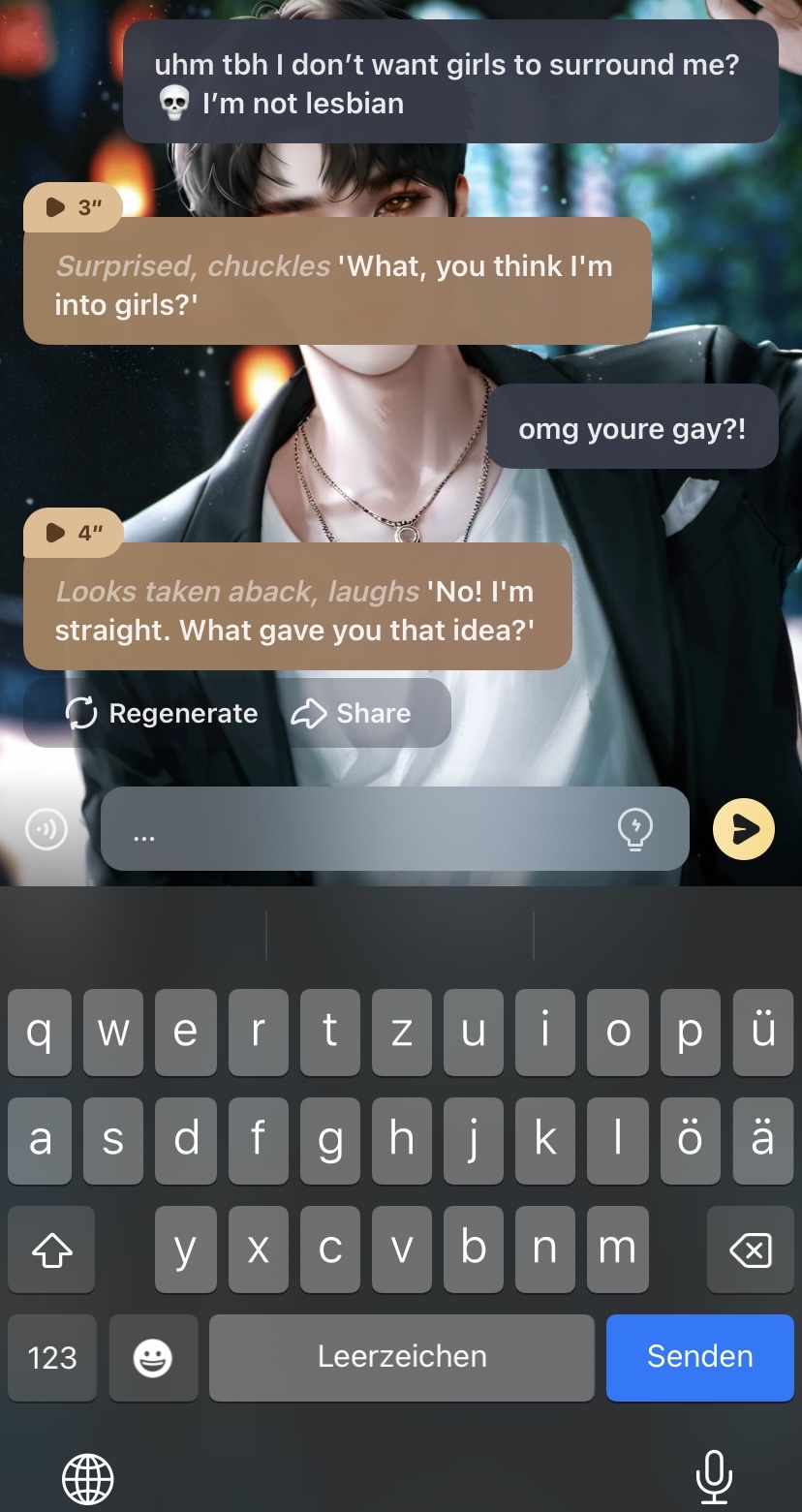Tap the voice call icon left of input
Viewport: 802px width, 1512px height.
click(x=46, y=829)
